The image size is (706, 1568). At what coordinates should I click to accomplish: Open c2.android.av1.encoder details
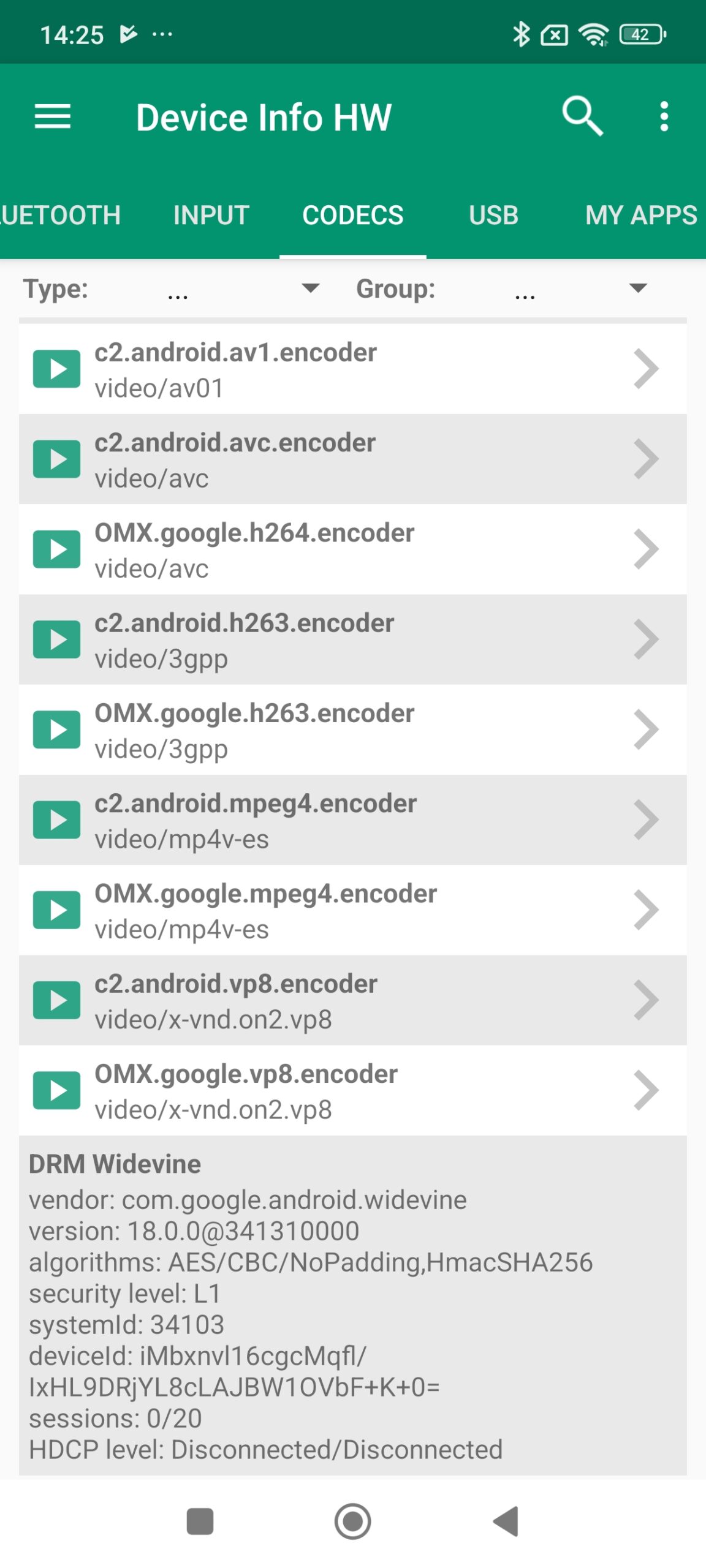click(x=352, y=369)
